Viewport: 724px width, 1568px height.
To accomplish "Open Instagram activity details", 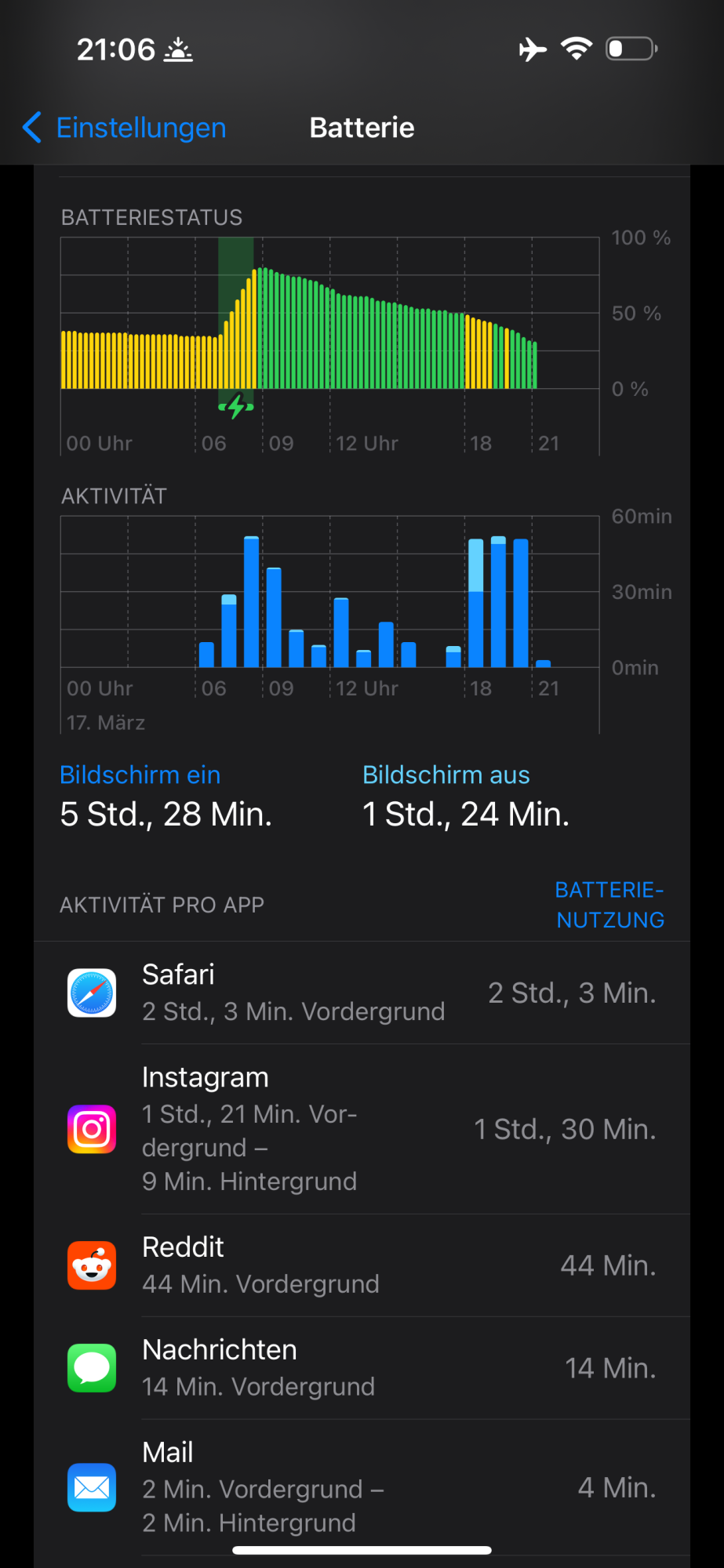I will point(361,1129).
